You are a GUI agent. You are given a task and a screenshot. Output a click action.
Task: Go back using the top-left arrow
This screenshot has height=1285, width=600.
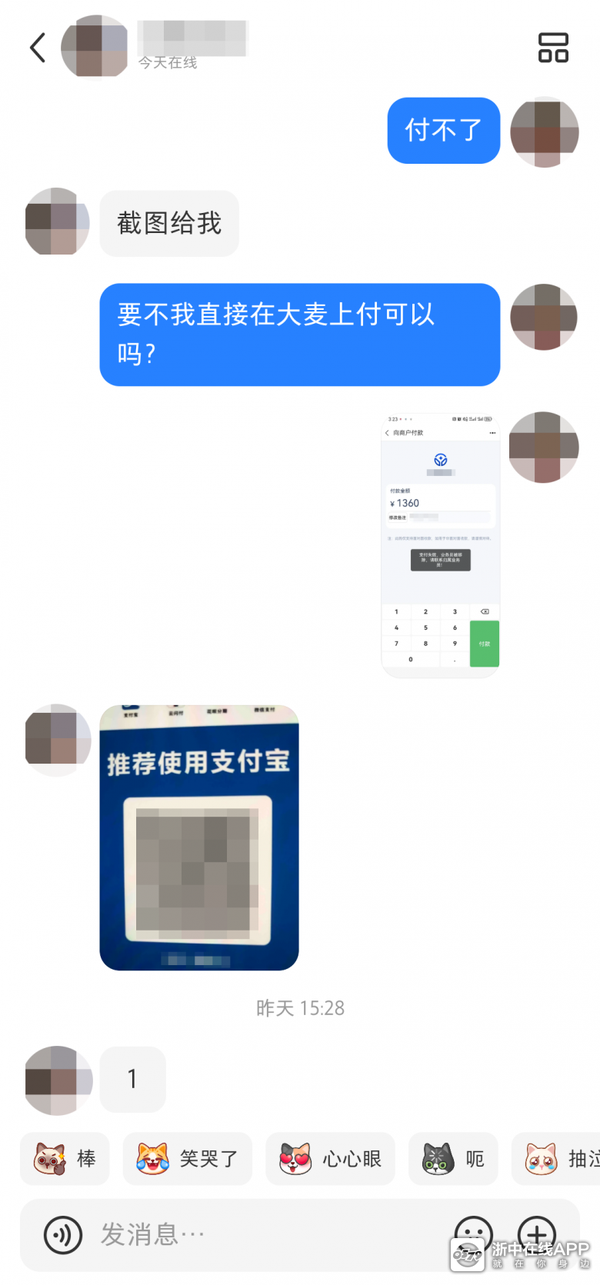point(38,48)
